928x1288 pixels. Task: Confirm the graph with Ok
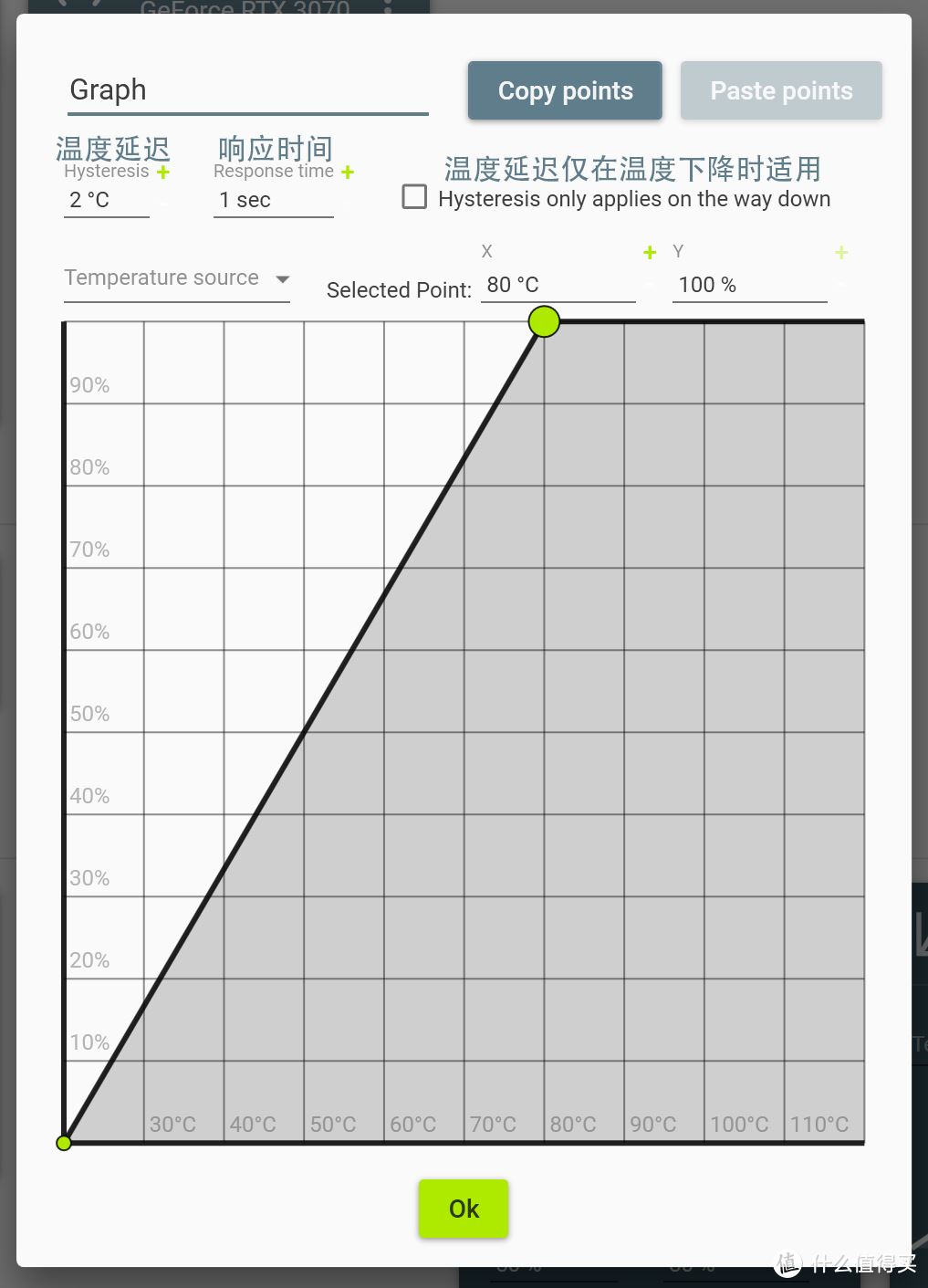[464, 1209]
